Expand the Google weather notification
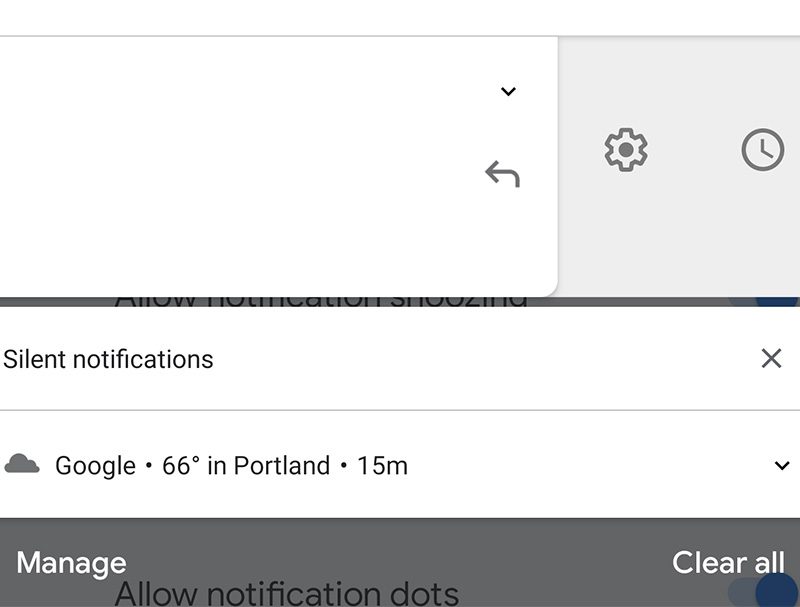Viewport: 800px width, 607px height. tap(782, 466)
